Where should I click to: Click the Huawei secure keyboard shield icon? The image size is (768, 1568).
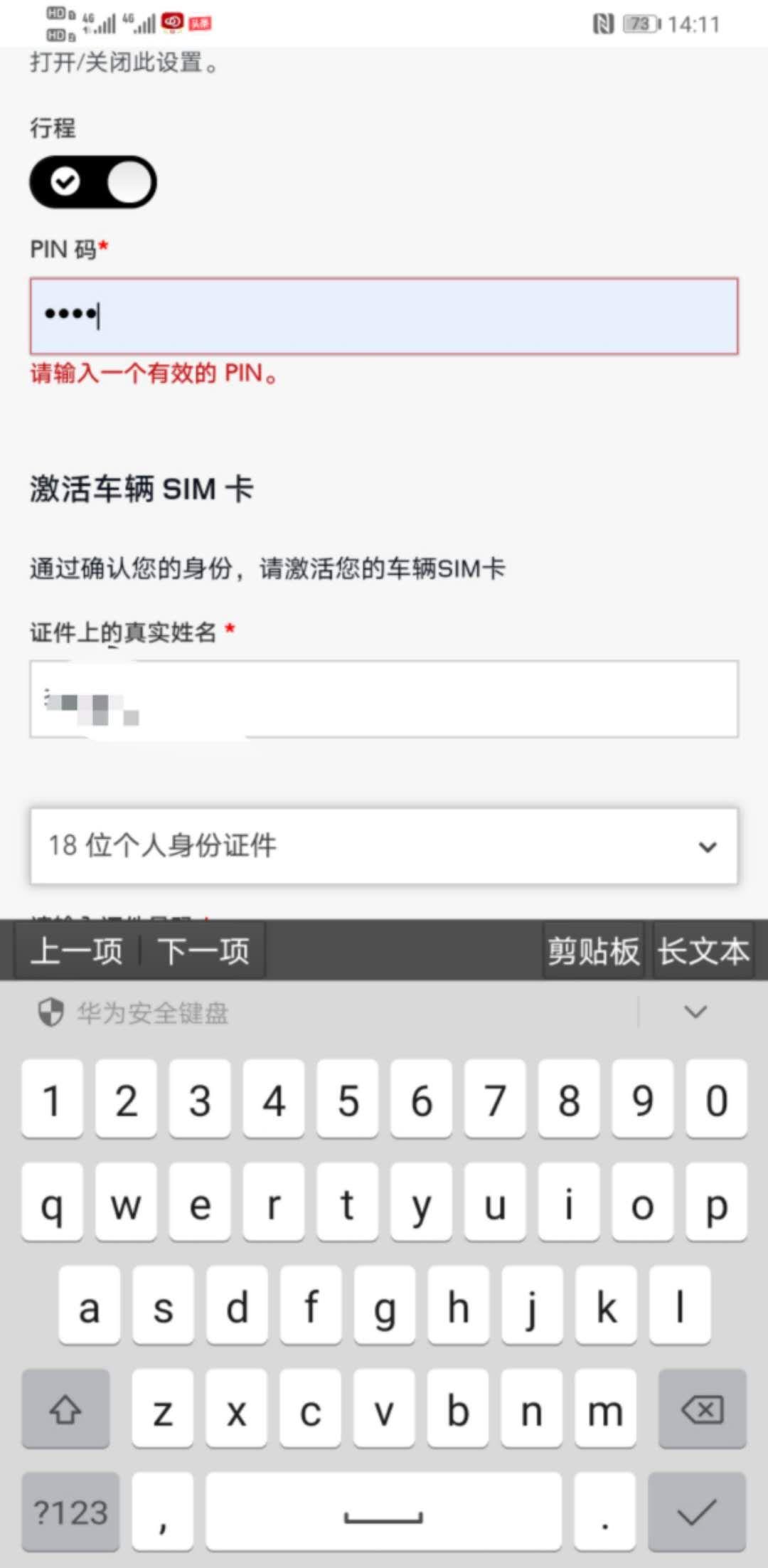pos(48,1011)
